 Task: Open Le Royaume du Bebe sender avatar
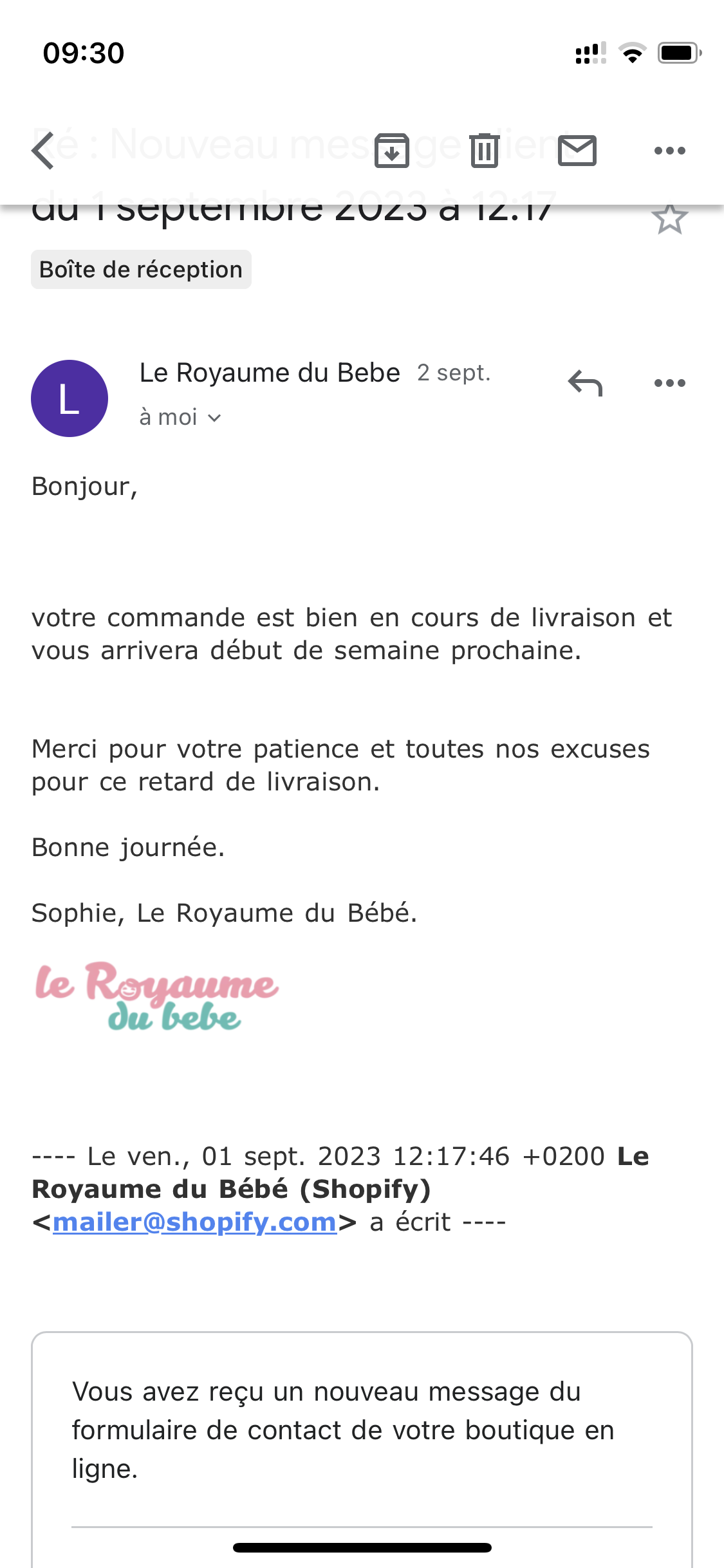tap(70, 398)
